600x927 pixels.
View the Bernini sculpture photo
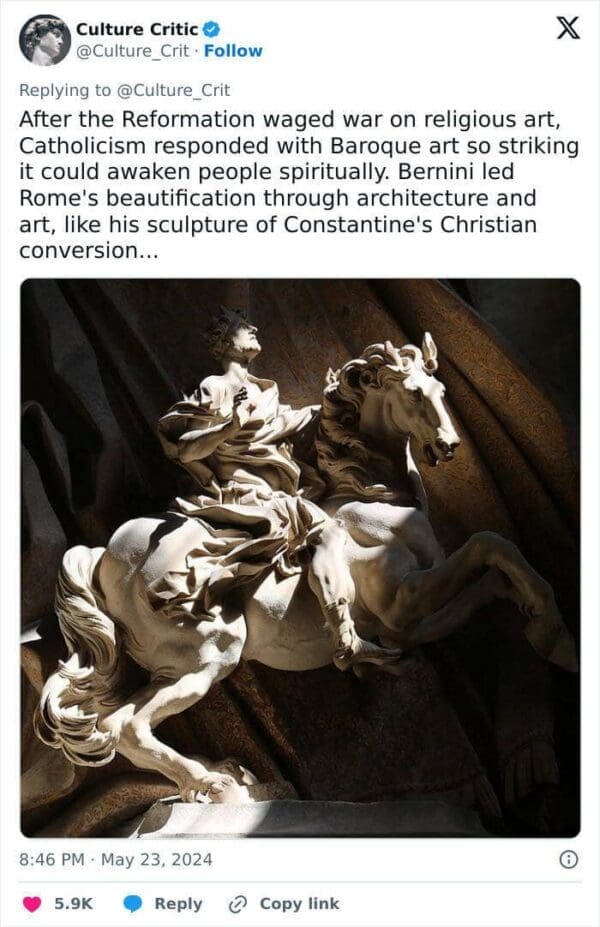300,557
